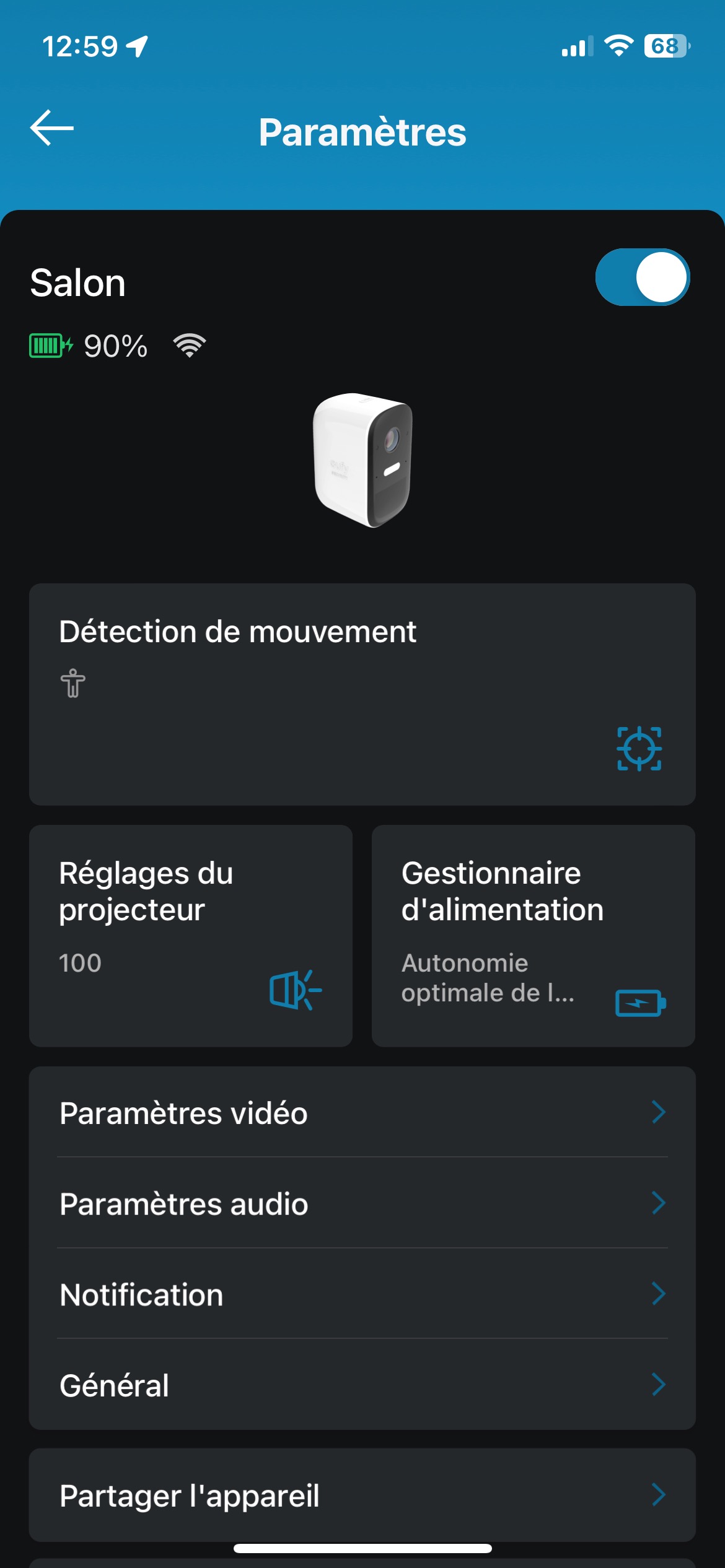Open Gestionnaire d'alimentation card
The image size is (725, 1568).
click(533, 935)
